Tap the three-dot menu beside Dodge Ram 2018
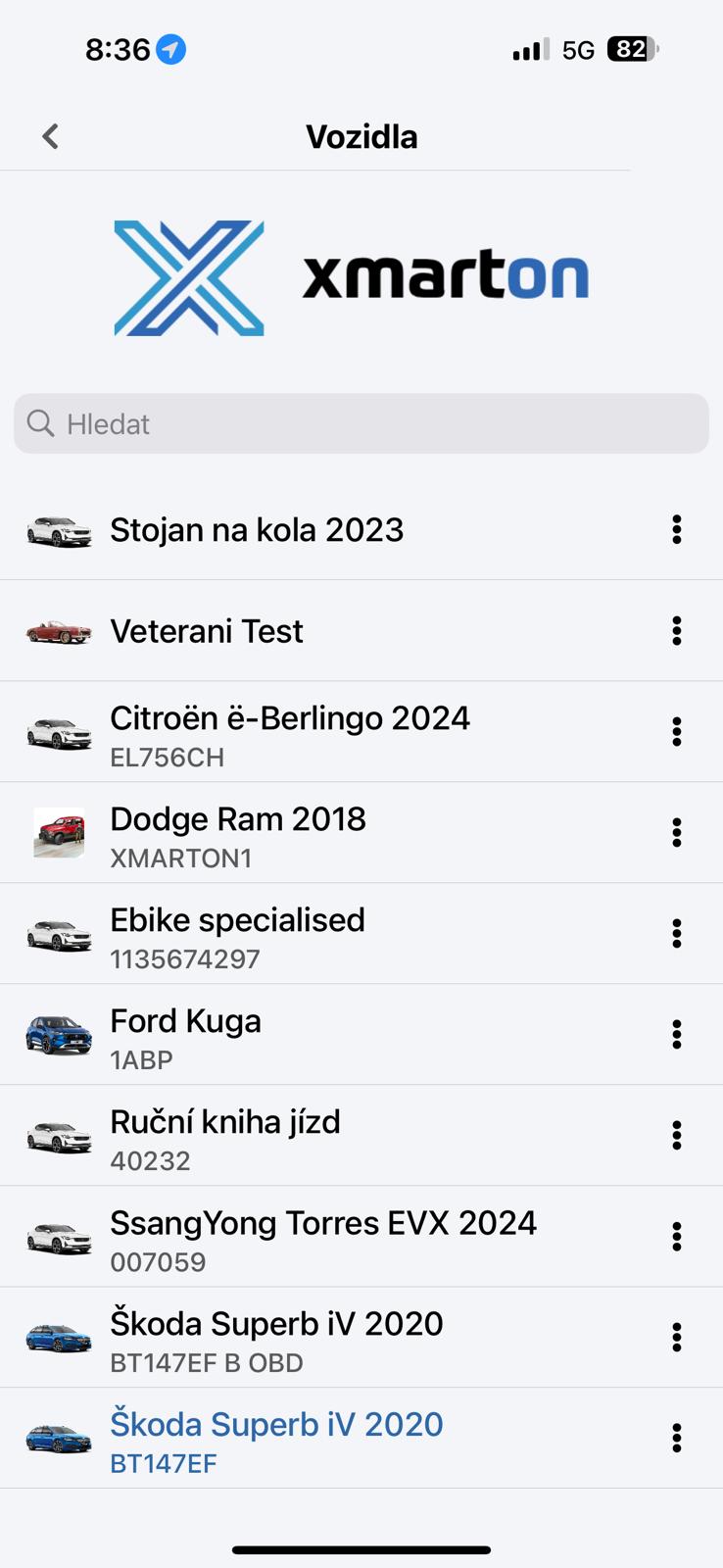The image size is (723, 1568). point(677,833)
